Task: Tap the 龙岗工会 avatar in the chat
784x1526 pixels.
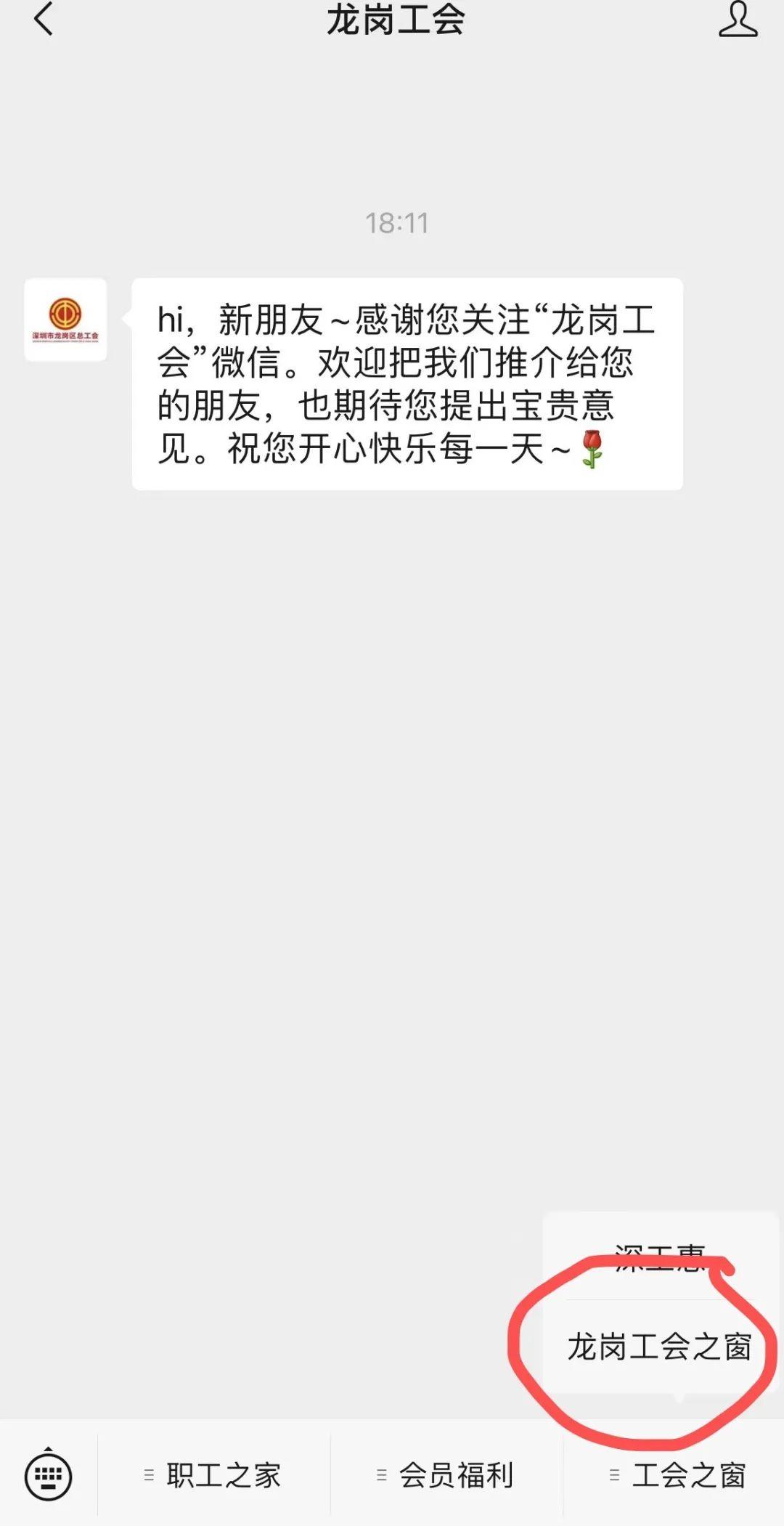Action: (65, 320)
